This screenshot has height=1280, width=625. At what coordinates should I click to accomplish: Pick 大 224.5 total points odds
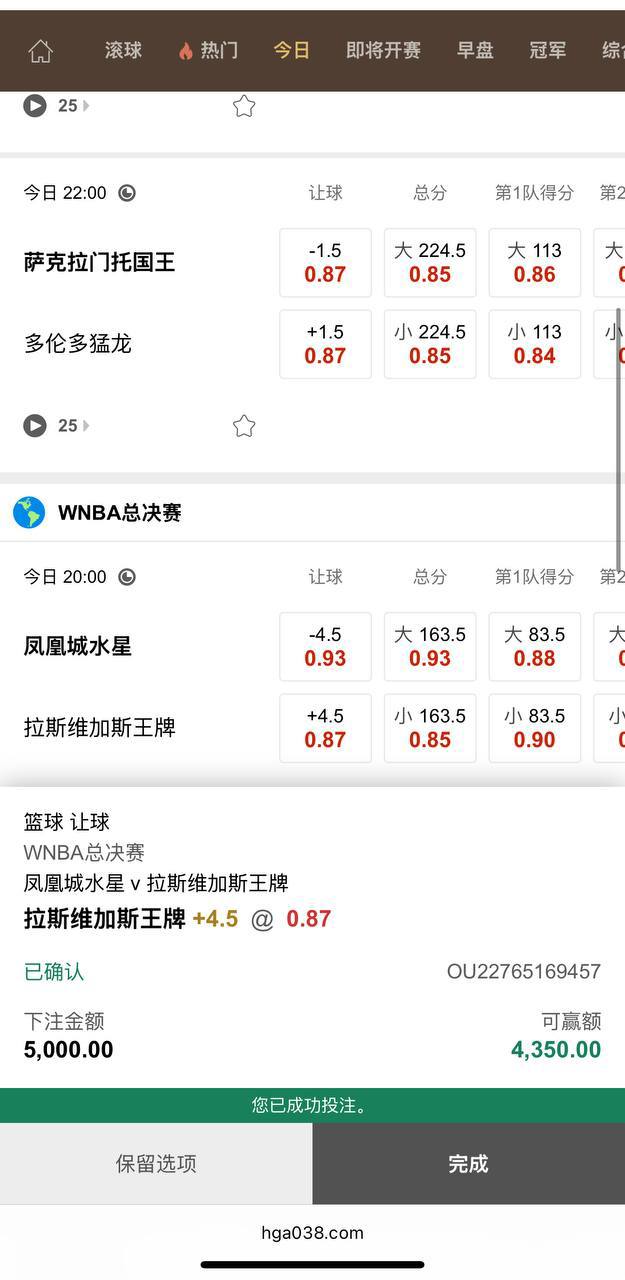[430, 262]
